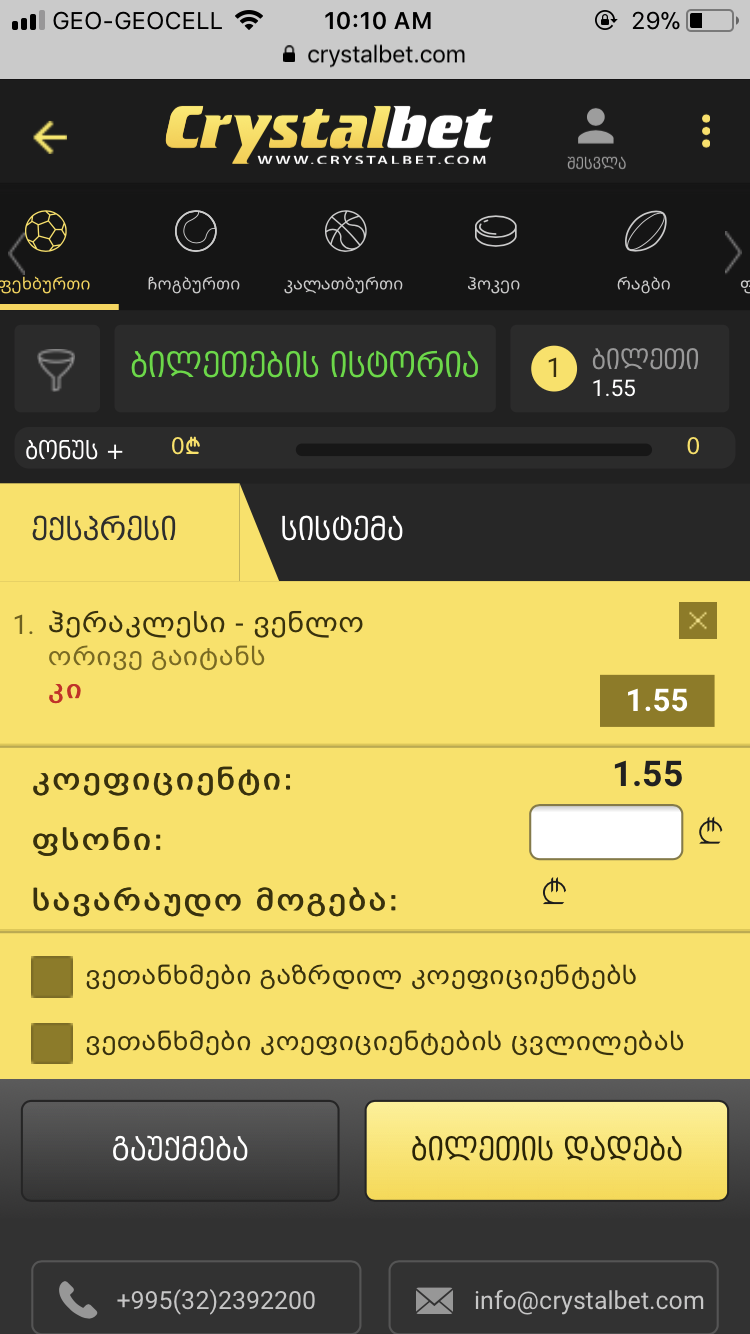Screen dimensions: 750x1334
Task: Switch to the სისტემა tab
Action: [342, 529]
